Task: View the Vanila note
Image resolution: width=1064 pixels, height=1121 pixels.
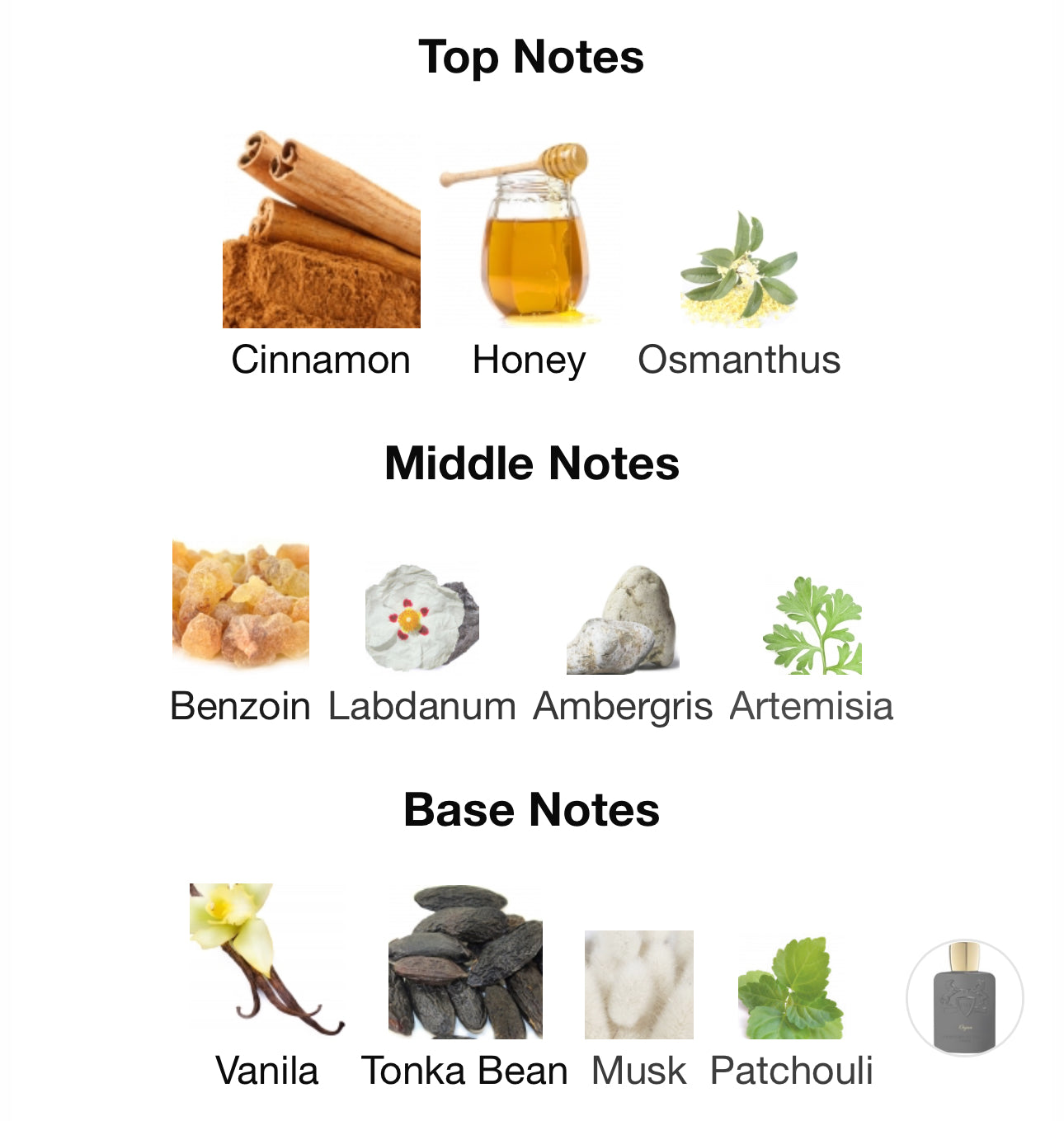Action: tap(266, 961)
